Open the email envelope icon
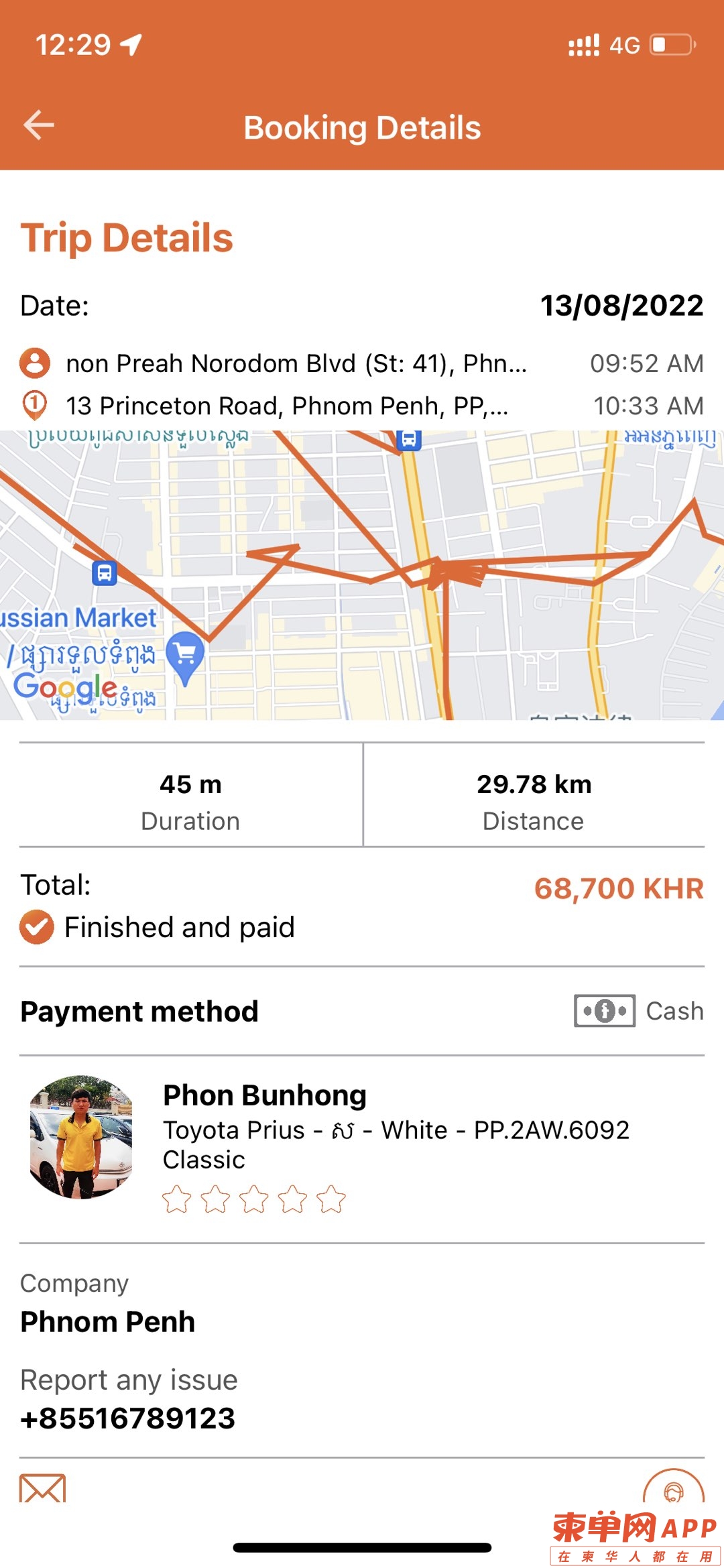 coord(43,1488)
